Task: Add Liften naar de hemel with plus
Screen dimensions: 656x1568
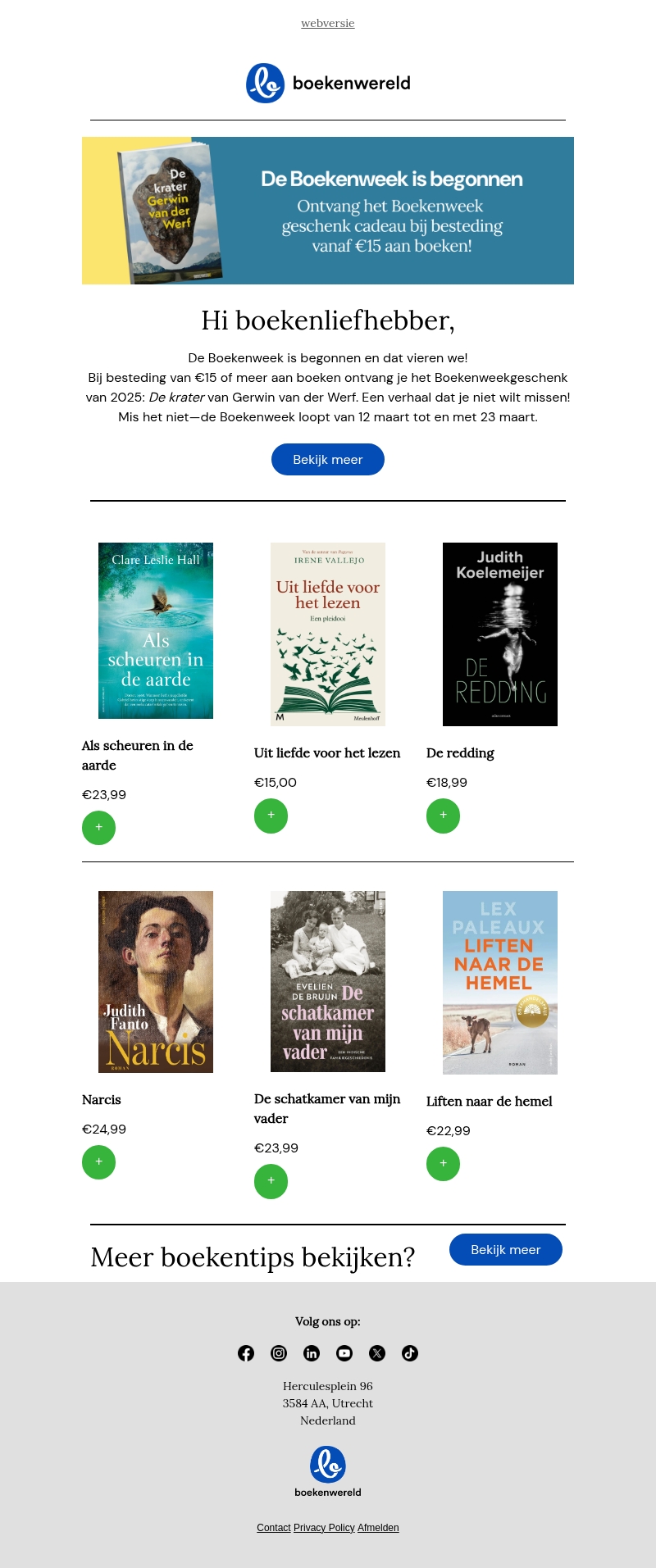Action: (443, 1164)
